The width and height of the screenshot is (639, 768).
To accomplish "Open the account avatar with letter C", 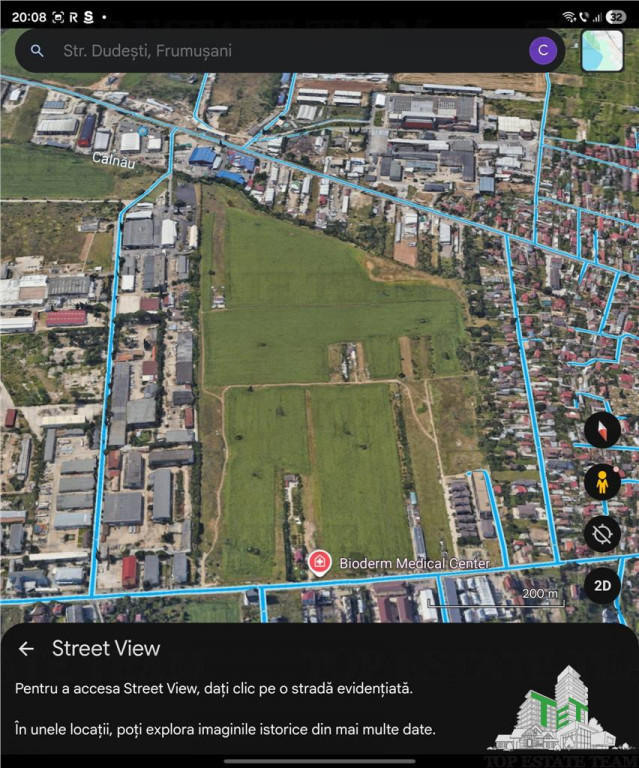I will 543,50.
